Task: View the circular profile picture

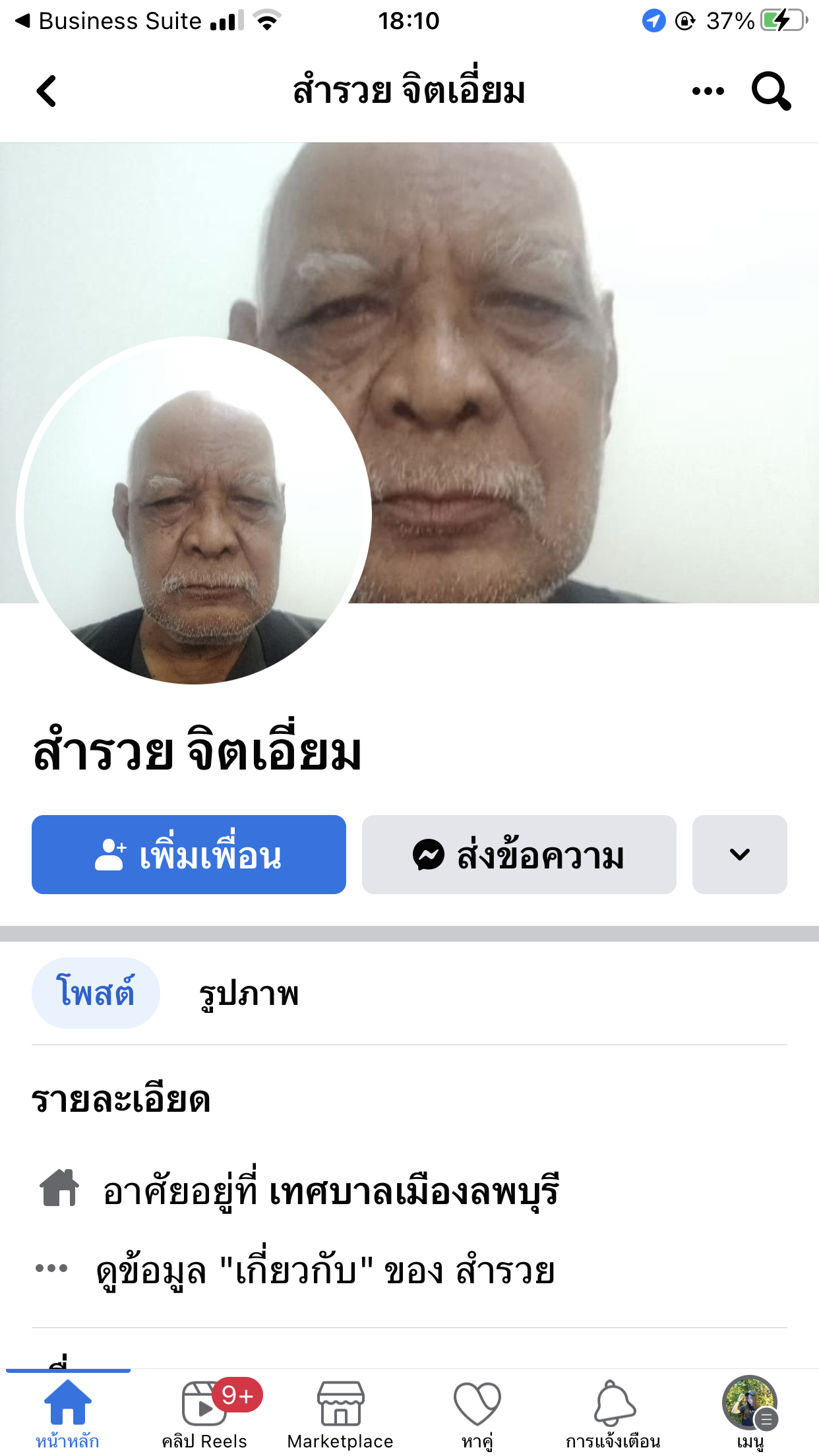Action: tap(195, 511)
